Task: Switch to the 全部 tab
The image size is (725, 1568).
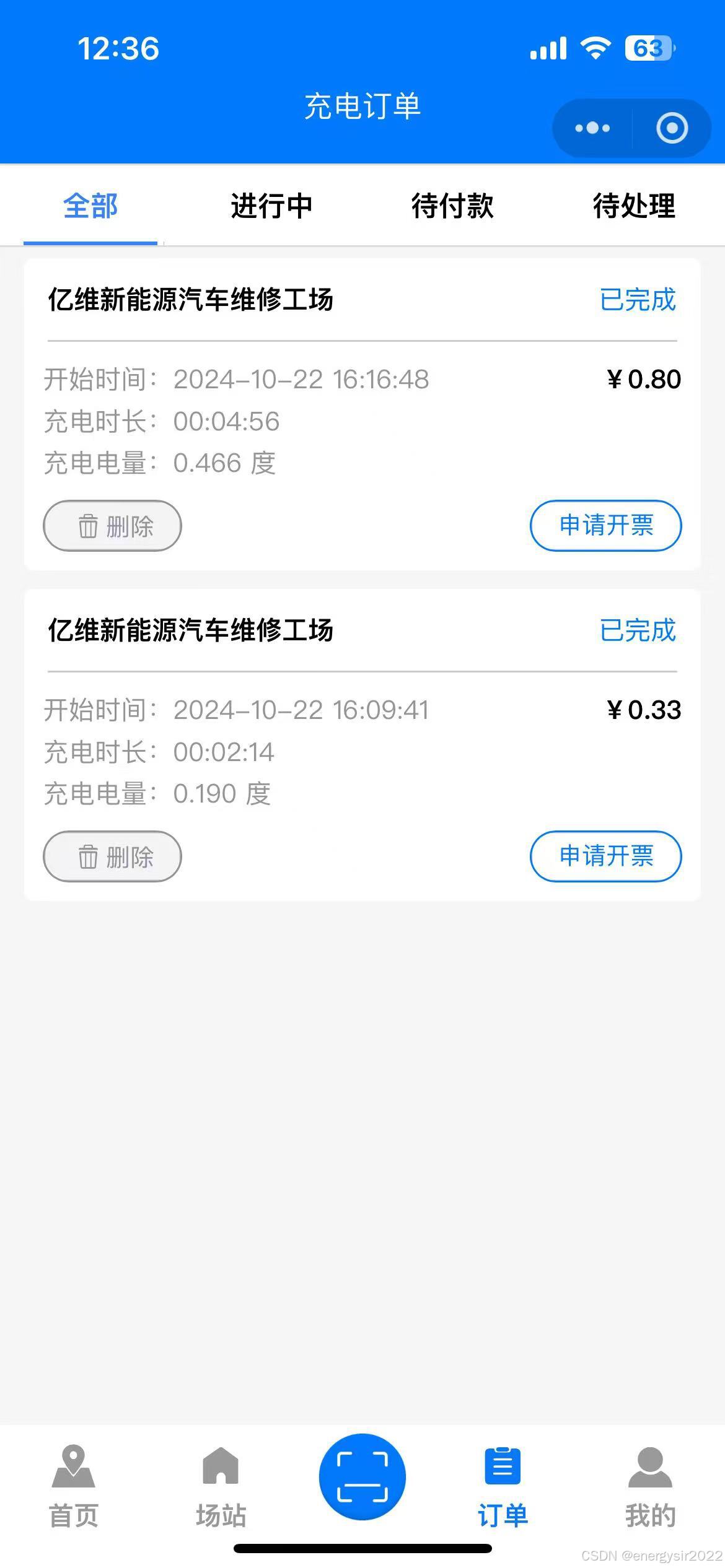Action: pyautogui.click(x=90, y=206)
